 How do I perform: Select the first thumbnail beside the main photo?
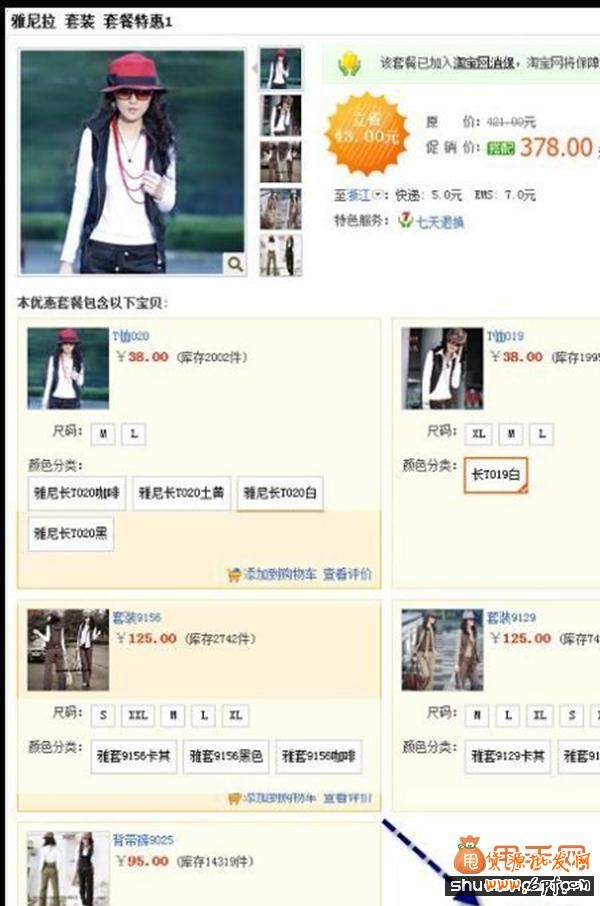click(280, 69)
